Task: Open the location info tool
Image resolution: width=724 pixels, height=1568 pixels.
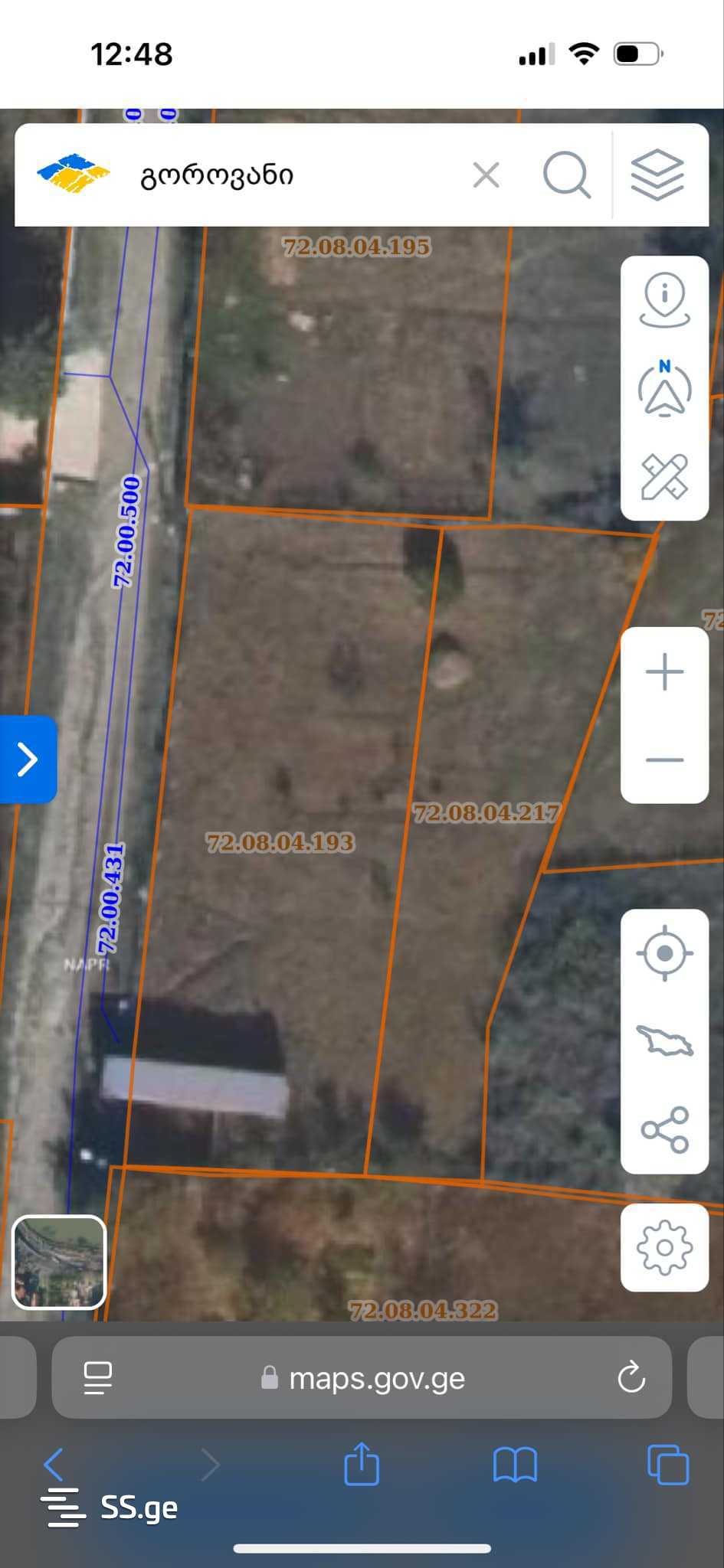Action: pyautogui.click(x=664, y=301)
